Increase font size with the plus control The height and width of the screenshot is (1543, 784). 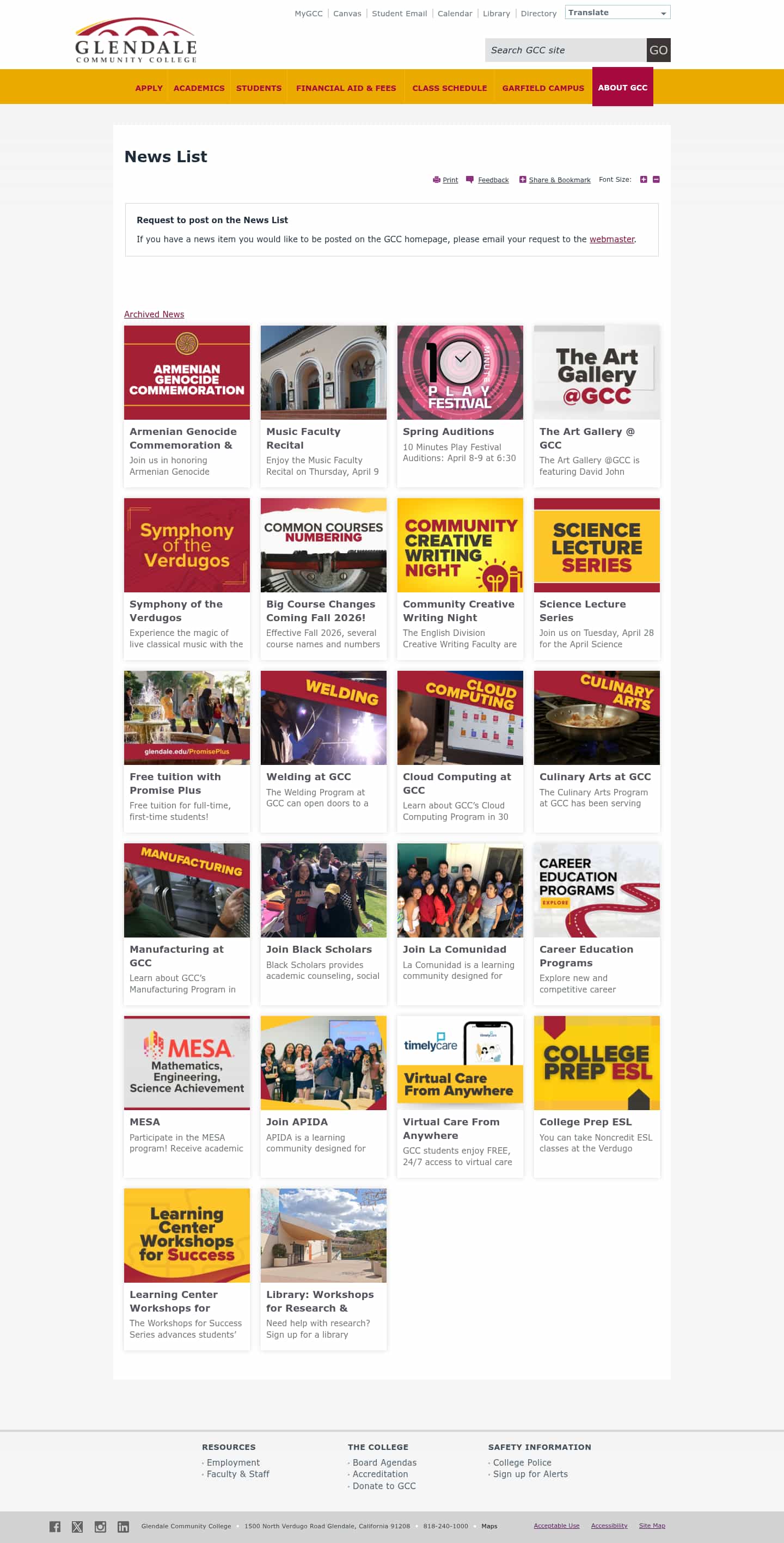[x=643, y=179]
